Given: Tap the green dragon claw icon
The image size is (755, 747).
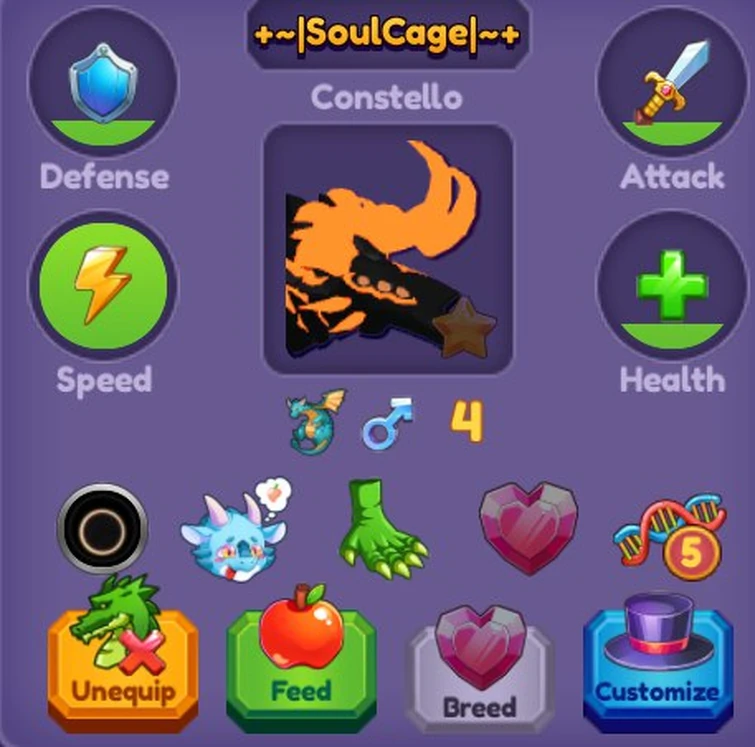Looking at the screenshot, I should pos(380,531).
